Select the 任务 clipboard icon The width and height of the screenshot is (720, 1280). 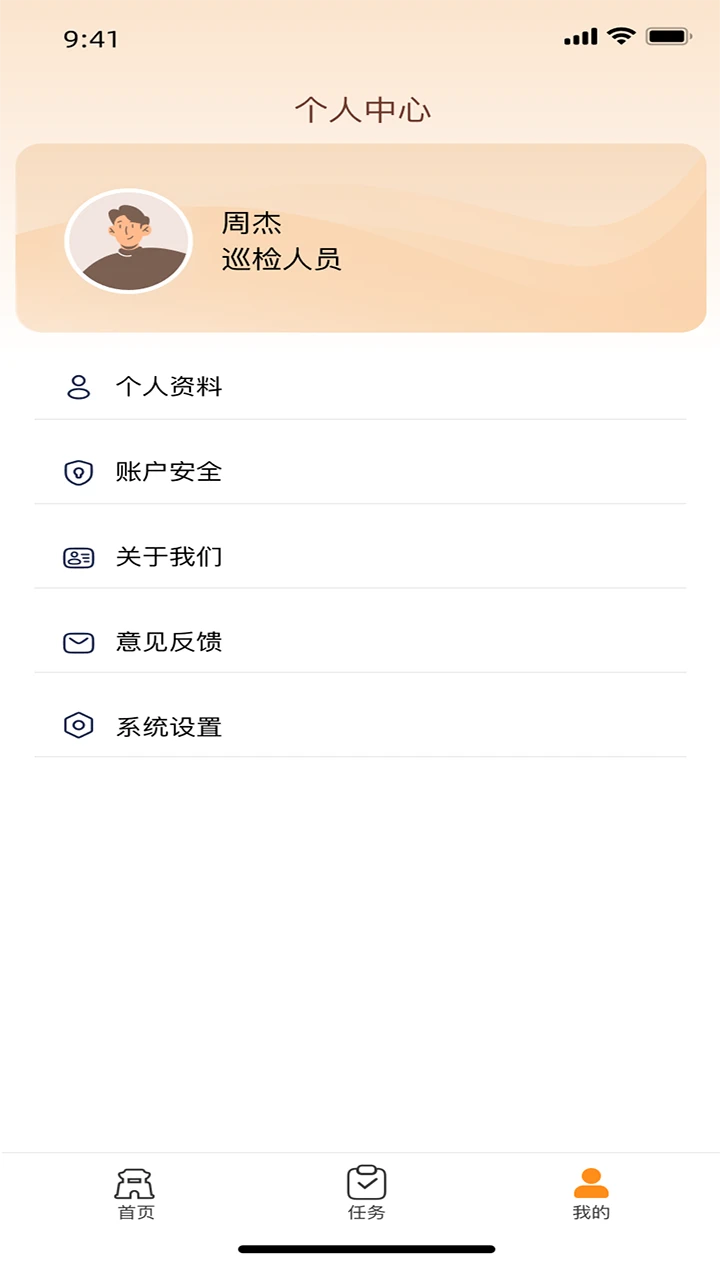tap(367, 1183)
